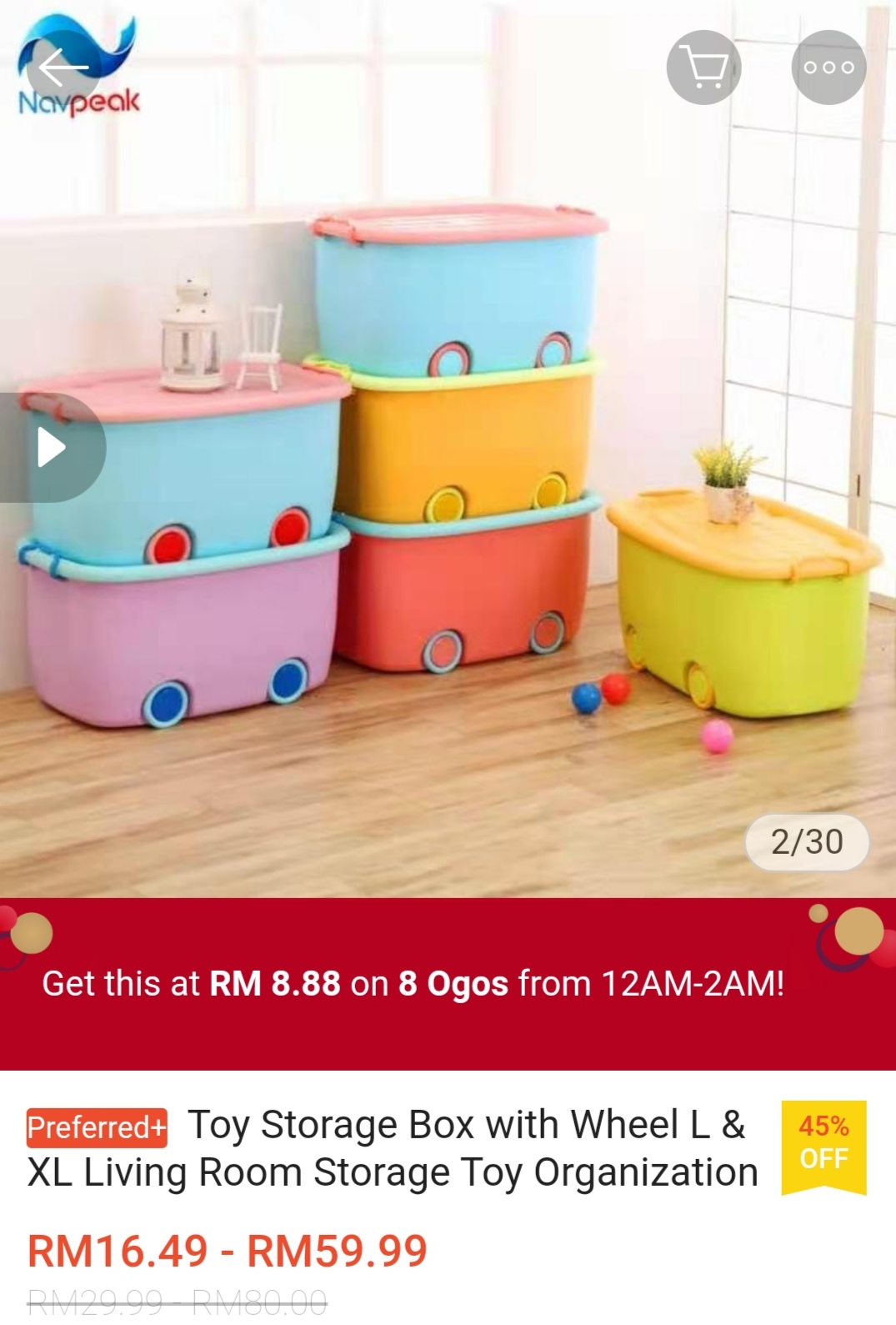Go back using the arrow icon
Viewport: 896px width, 1325px height.
[63, 68]
